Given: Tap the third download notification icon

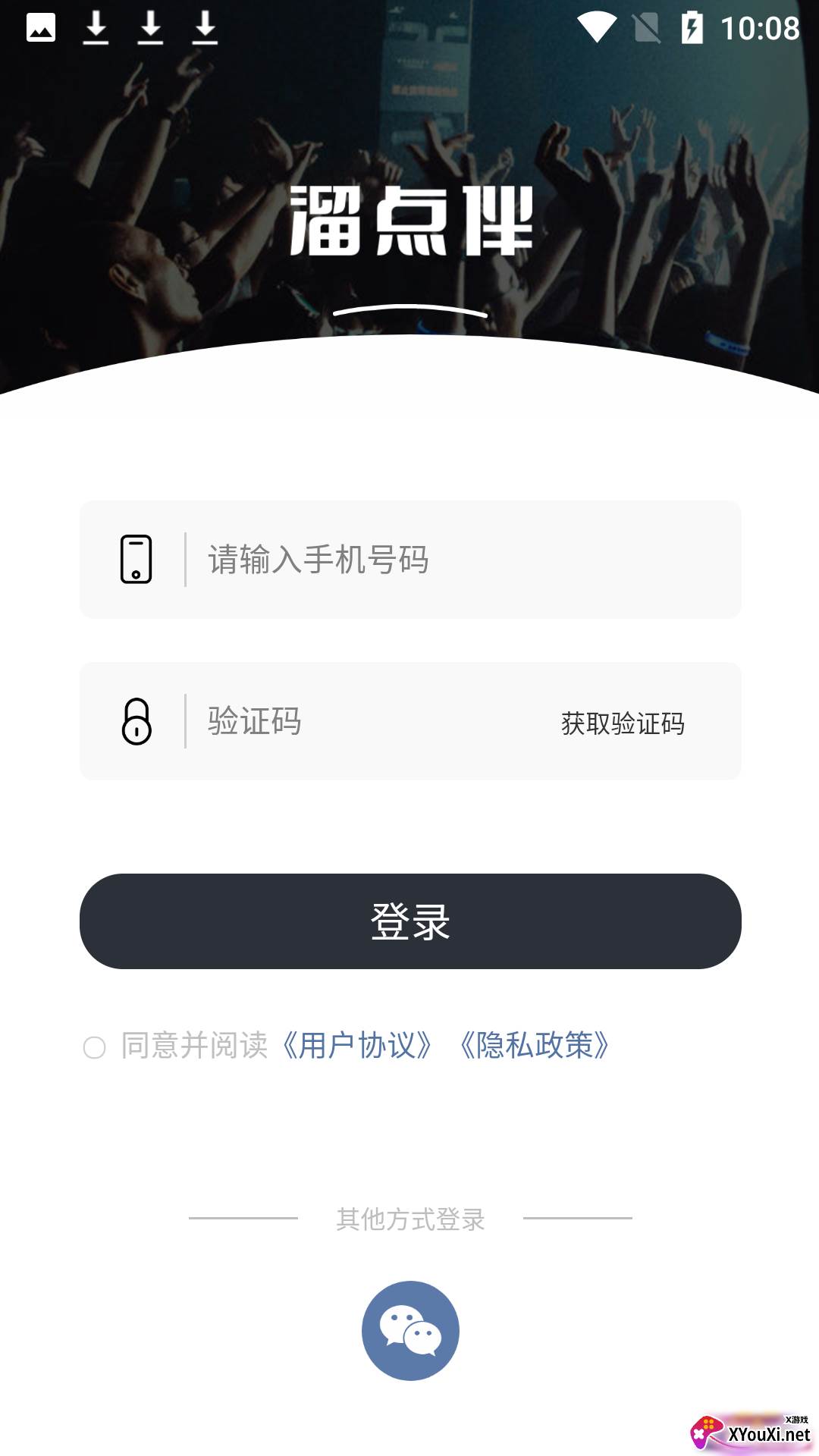Looking at the screenshot, I should [203, 27].
